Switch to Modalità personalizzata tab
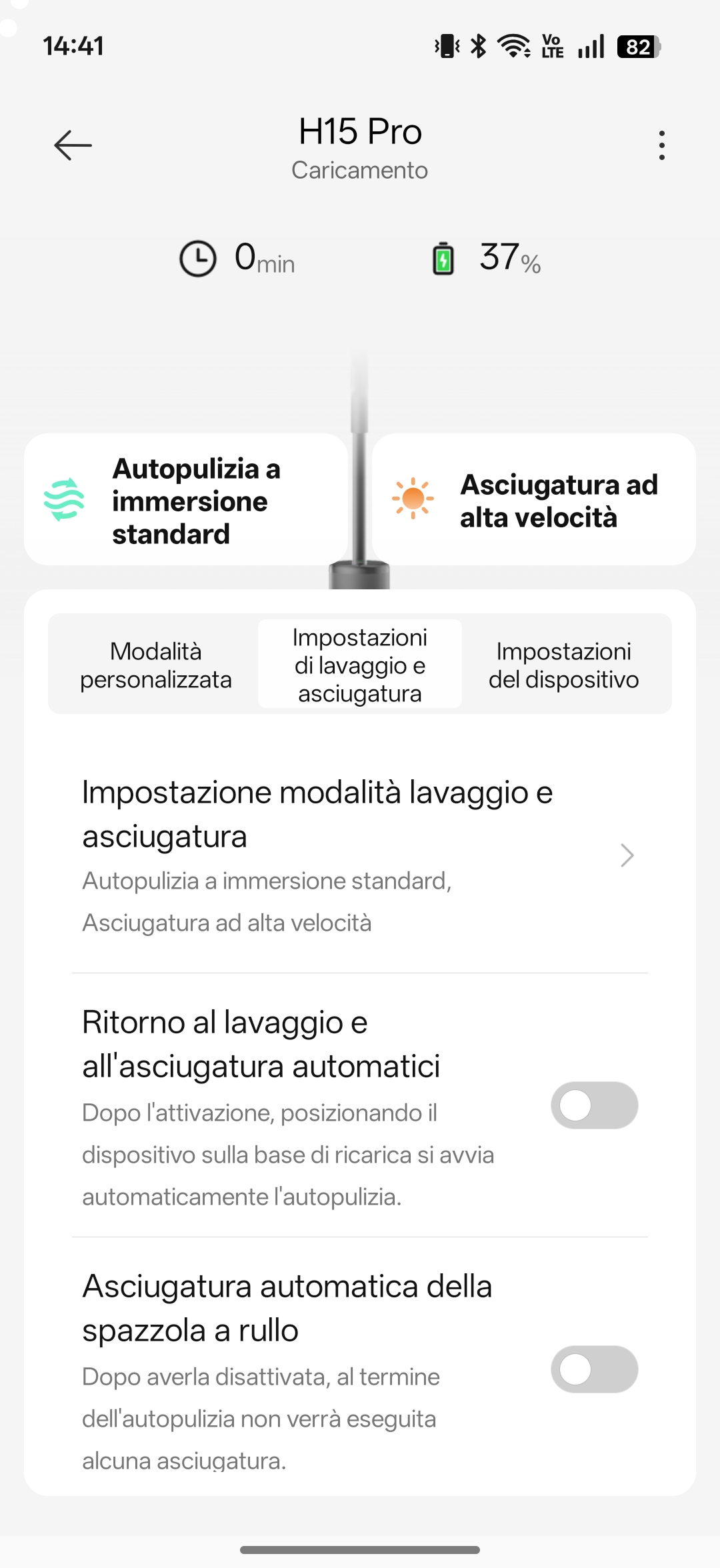 click(156, 665)
